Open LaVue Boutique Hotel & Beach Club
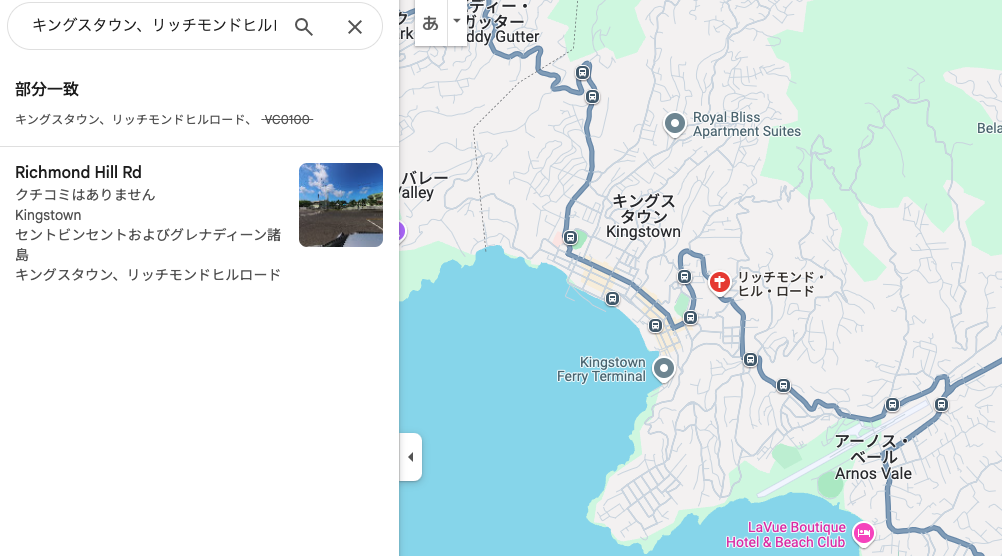The width and height of the screenshot is (1002, 556). pos(864,533)
